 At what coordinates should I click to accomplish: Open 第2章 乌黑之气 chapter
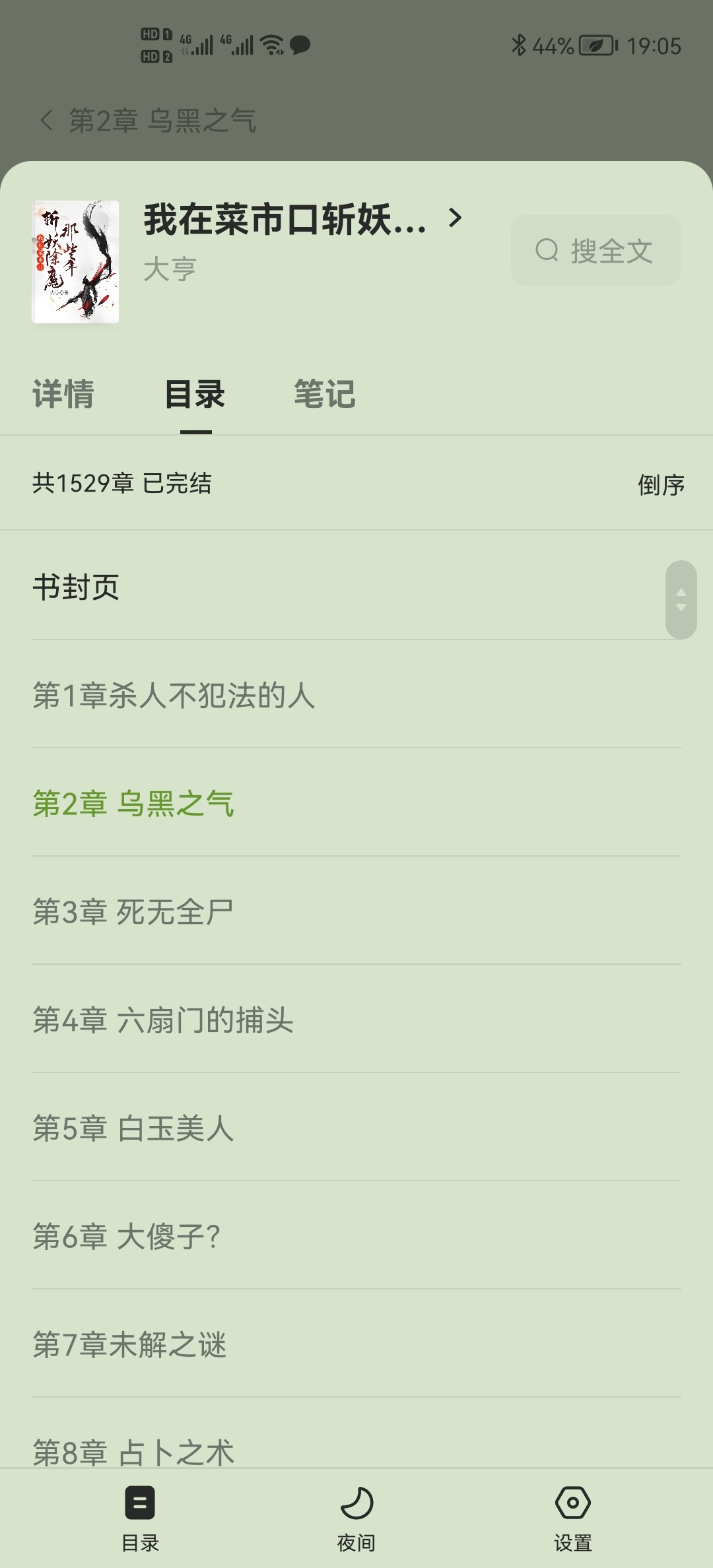[x=133, y=803]
